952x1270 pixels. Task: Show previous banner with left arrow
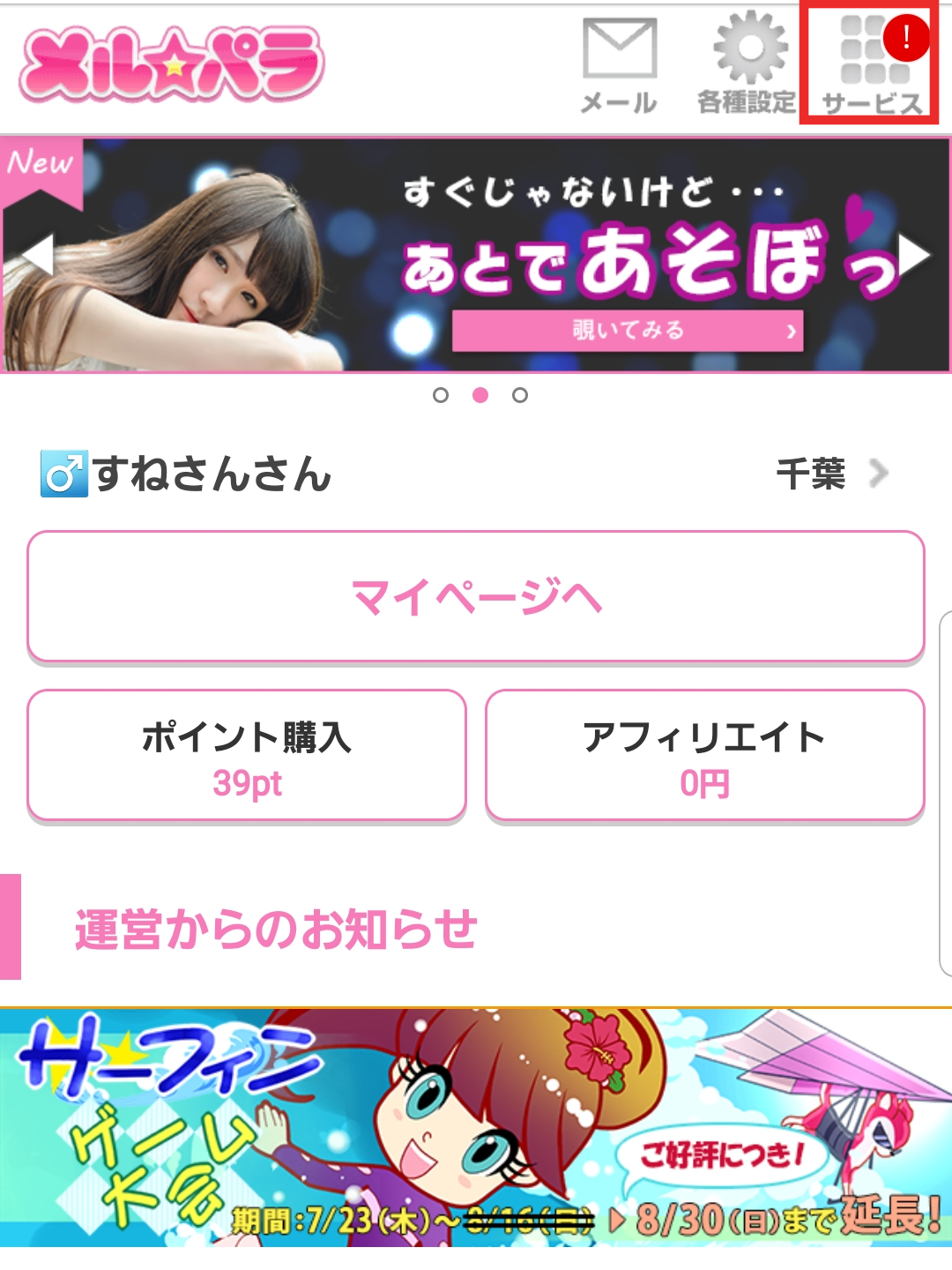coord(35,256)
